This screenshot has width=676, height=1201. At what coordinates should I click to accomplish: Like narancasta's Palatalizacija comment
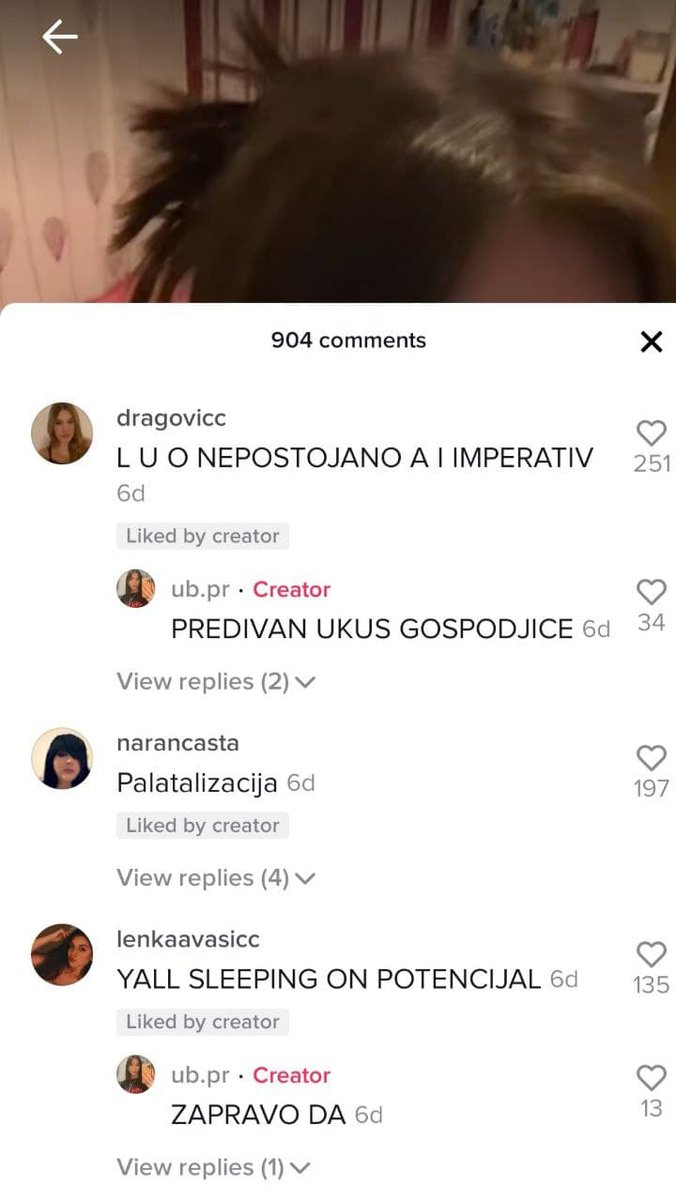click(651, 758)
